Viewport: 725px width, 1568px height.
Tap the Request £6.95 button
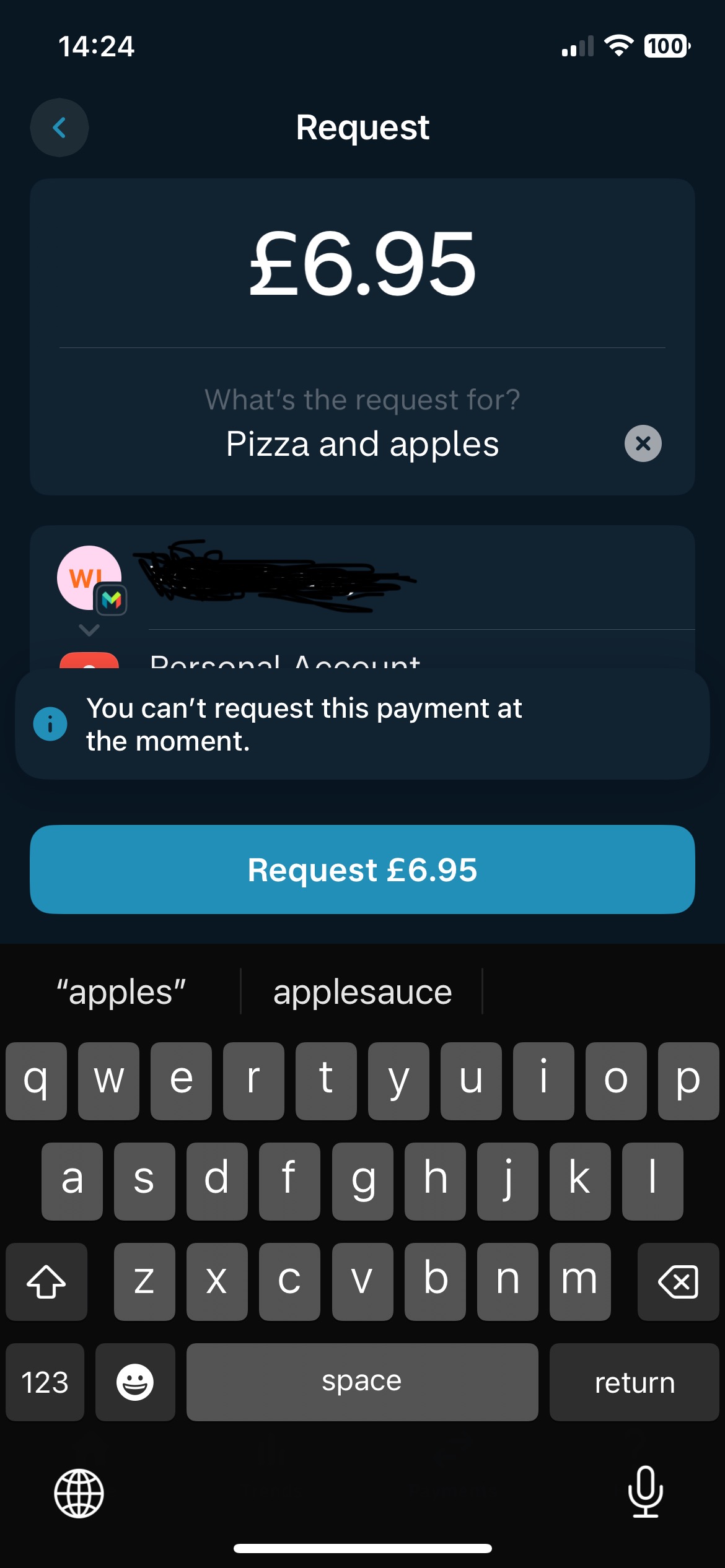pos(362,869)
